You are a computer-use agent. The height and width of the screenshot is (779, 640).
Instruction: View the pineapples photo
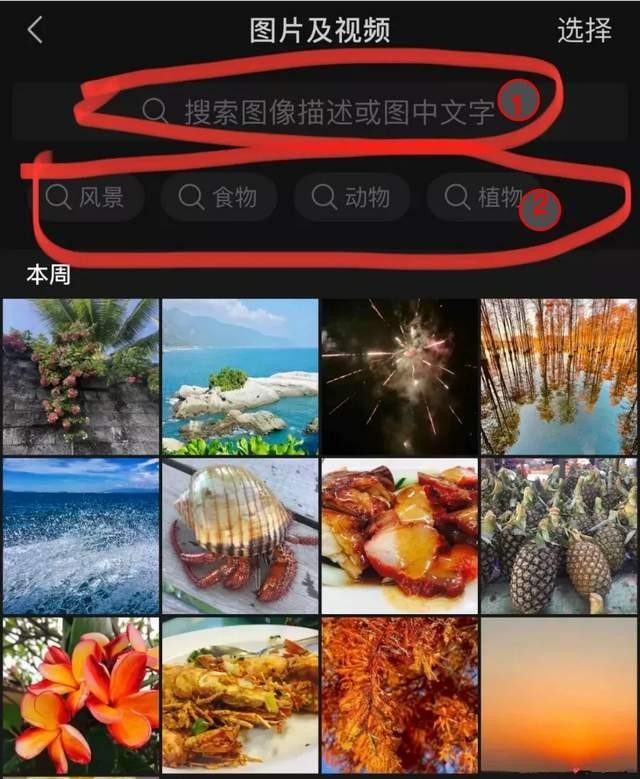pyautogui.click(x=559, y=536)
